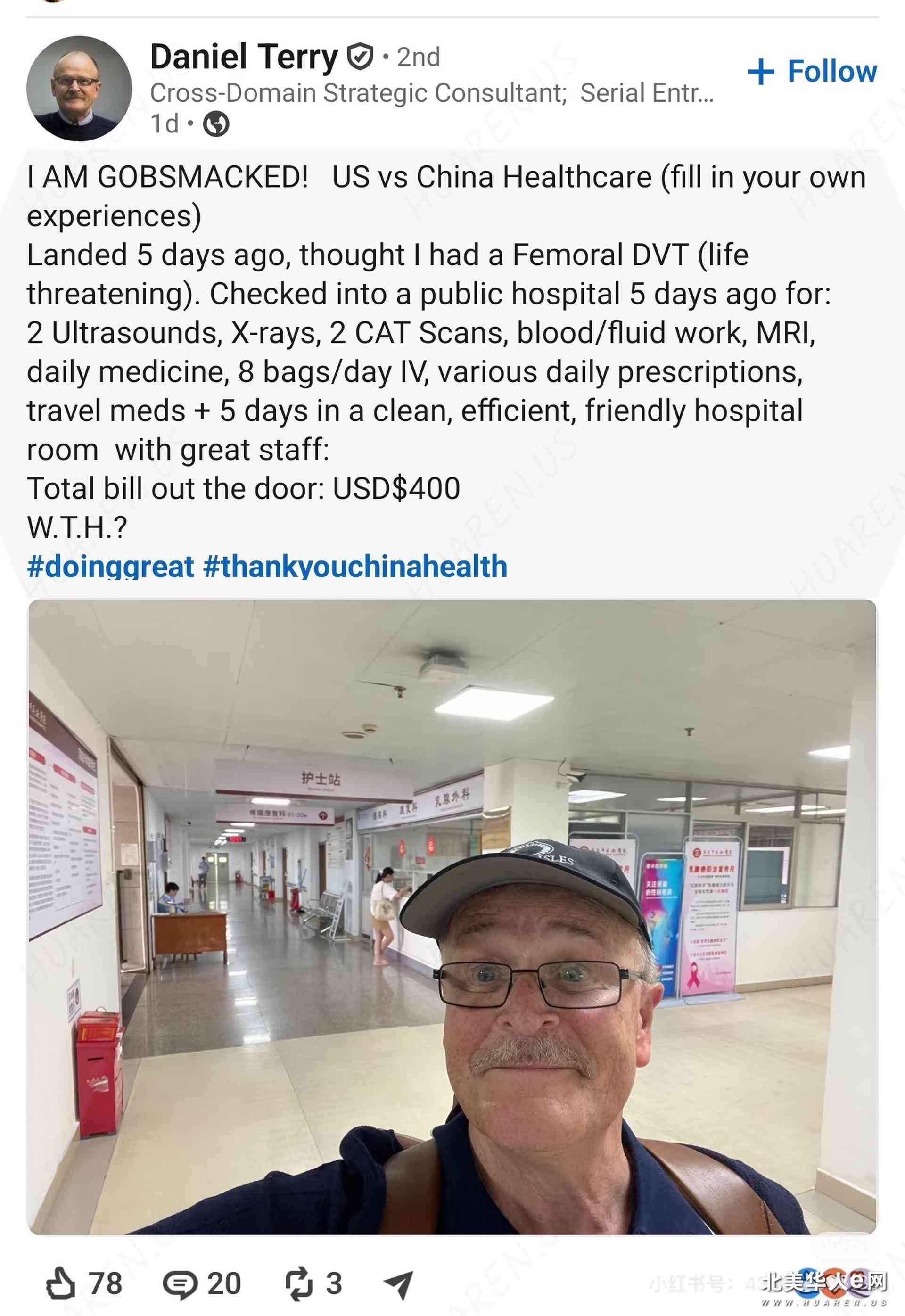Open the #doinggreat hashtag
The height and width of the screenshot is (1316, 905).
111,567
